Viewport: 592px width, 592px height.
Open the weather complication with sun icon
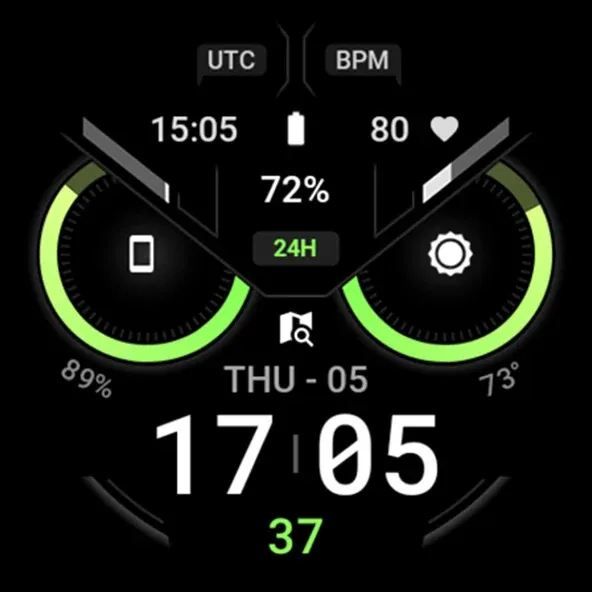[450, 254]
